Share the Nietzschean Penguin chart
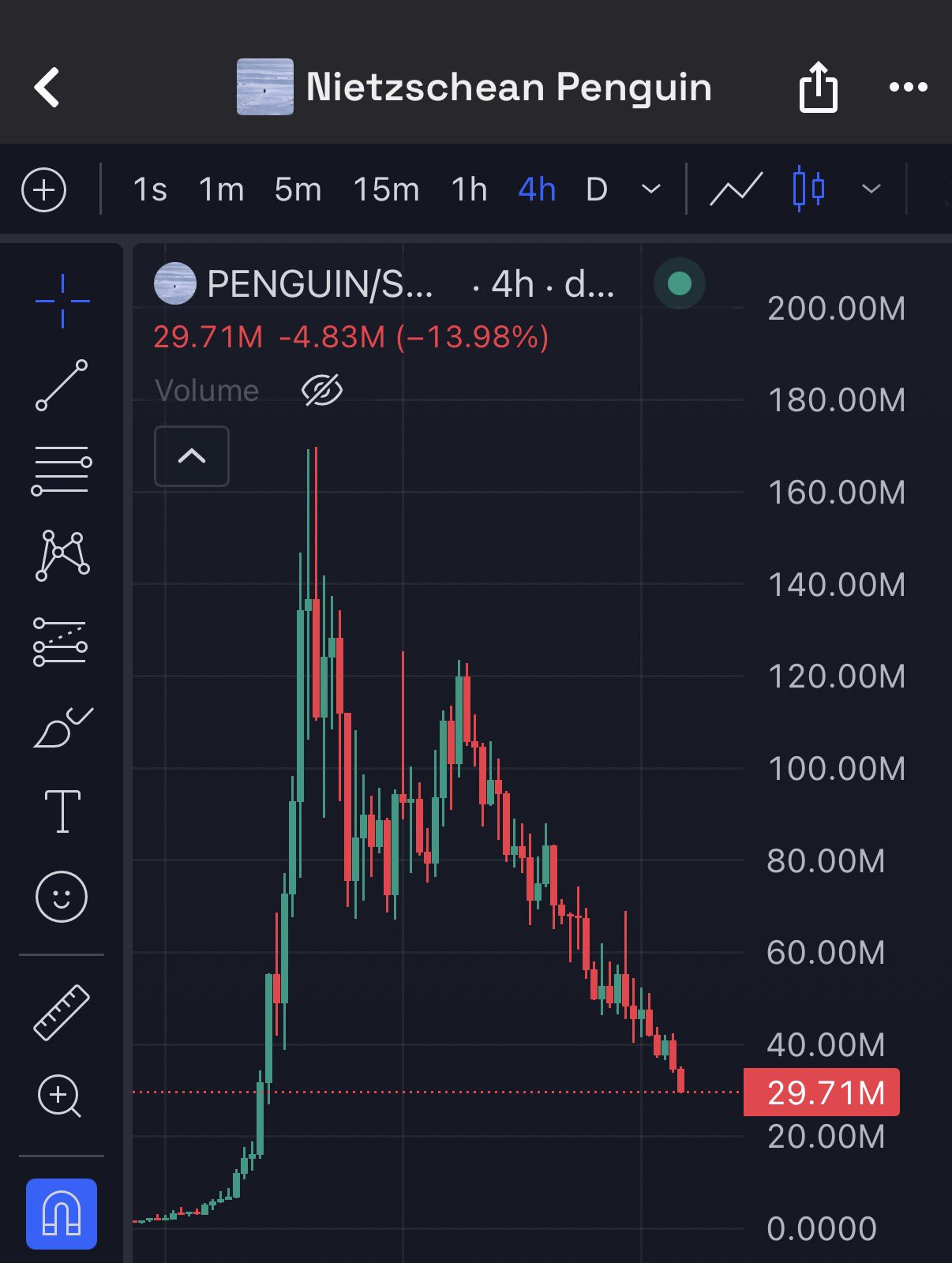 pyautogui.click(x=818, y=87)
